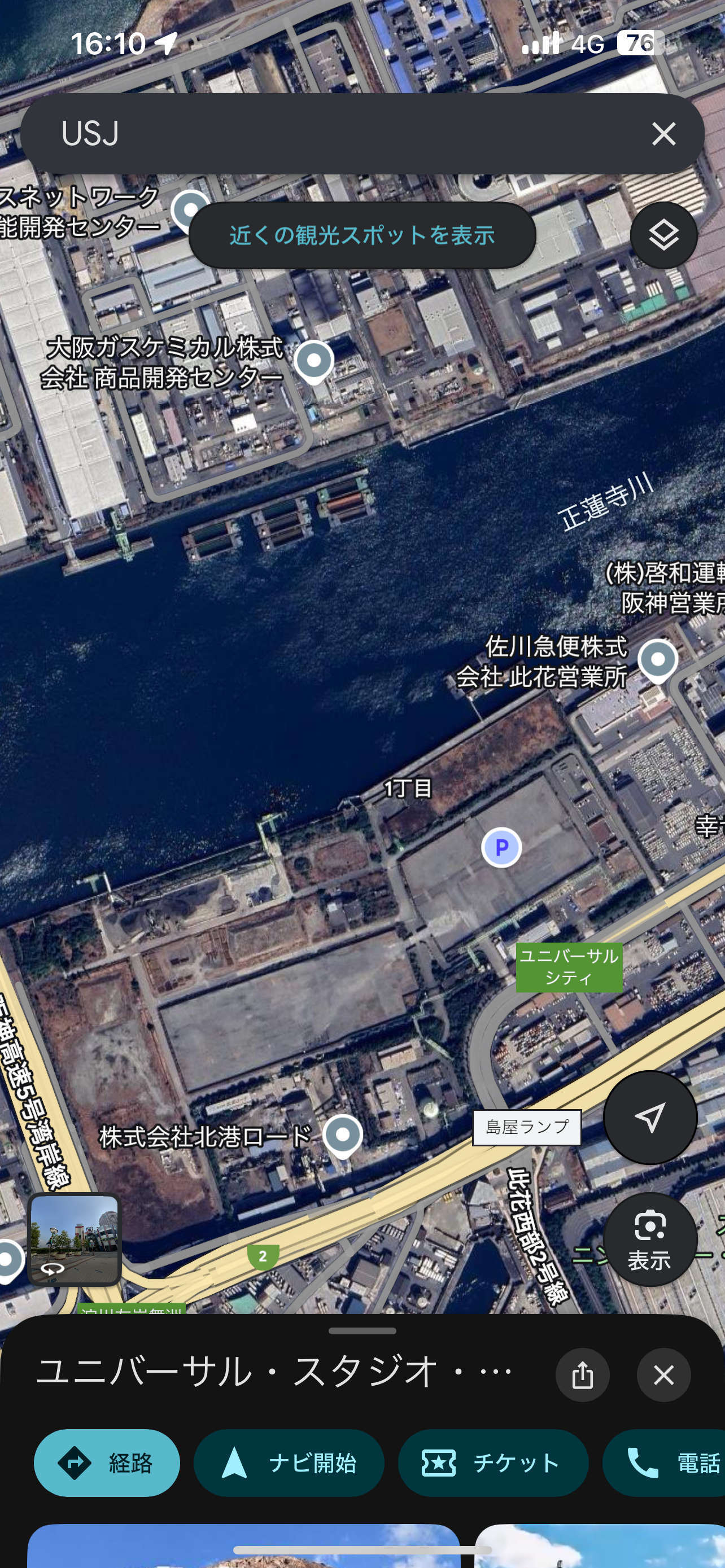Open チケット ticket options
Viewport: 725px width, 1568px height.
click(492, 1462)
